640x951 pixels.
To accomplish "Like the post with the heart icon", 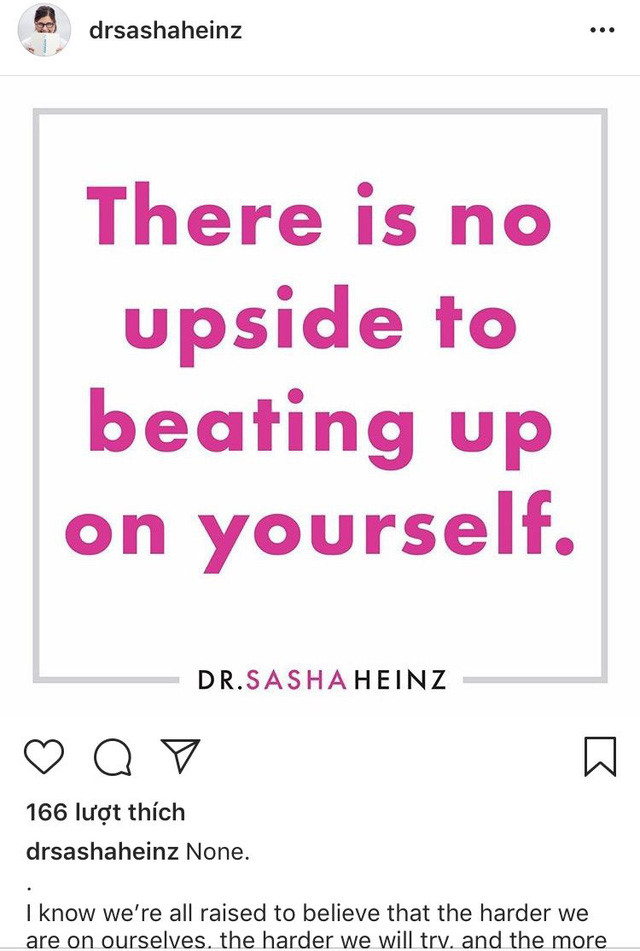I will coord(43,757).
